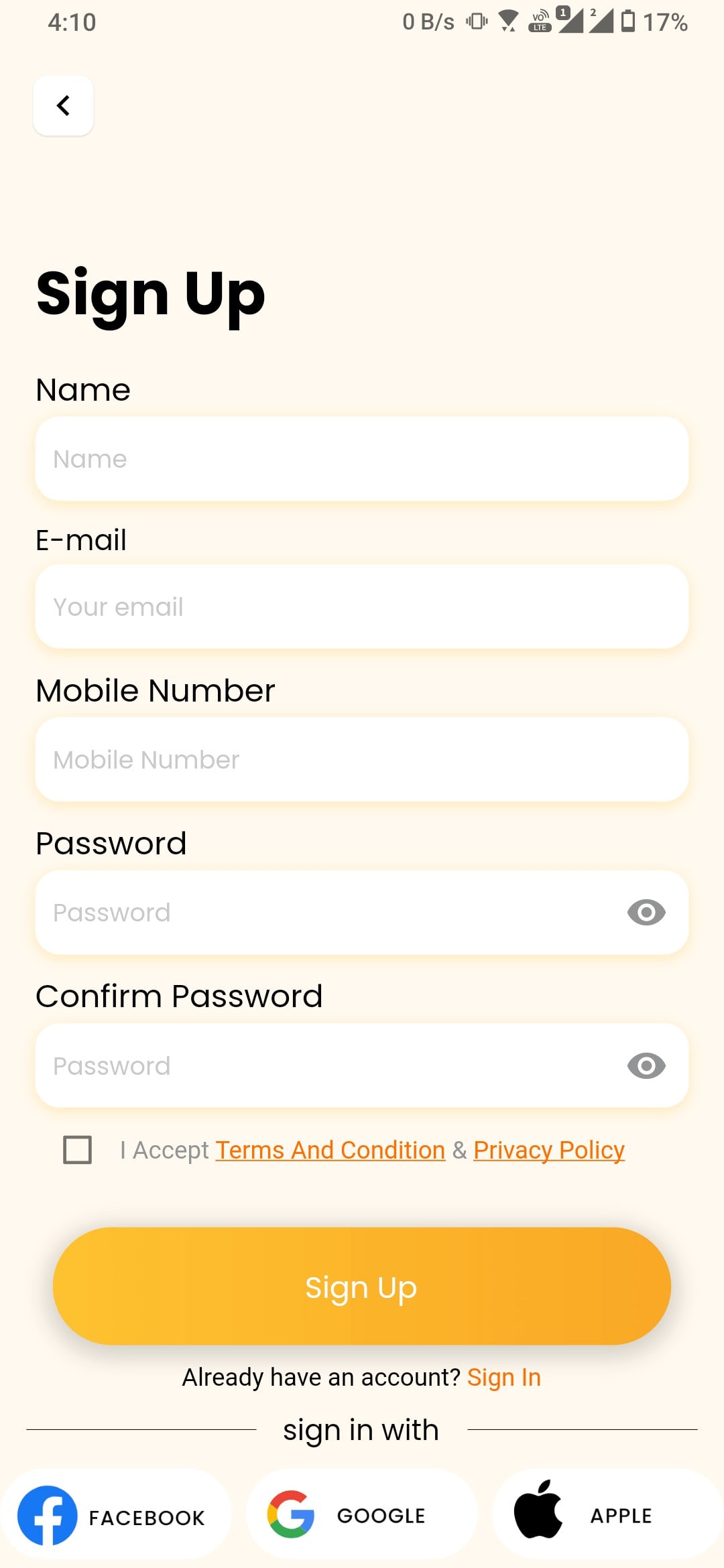Reveal the Confirm Password entry
This screenshot has width=724, height=1568.
point(646,1065)
